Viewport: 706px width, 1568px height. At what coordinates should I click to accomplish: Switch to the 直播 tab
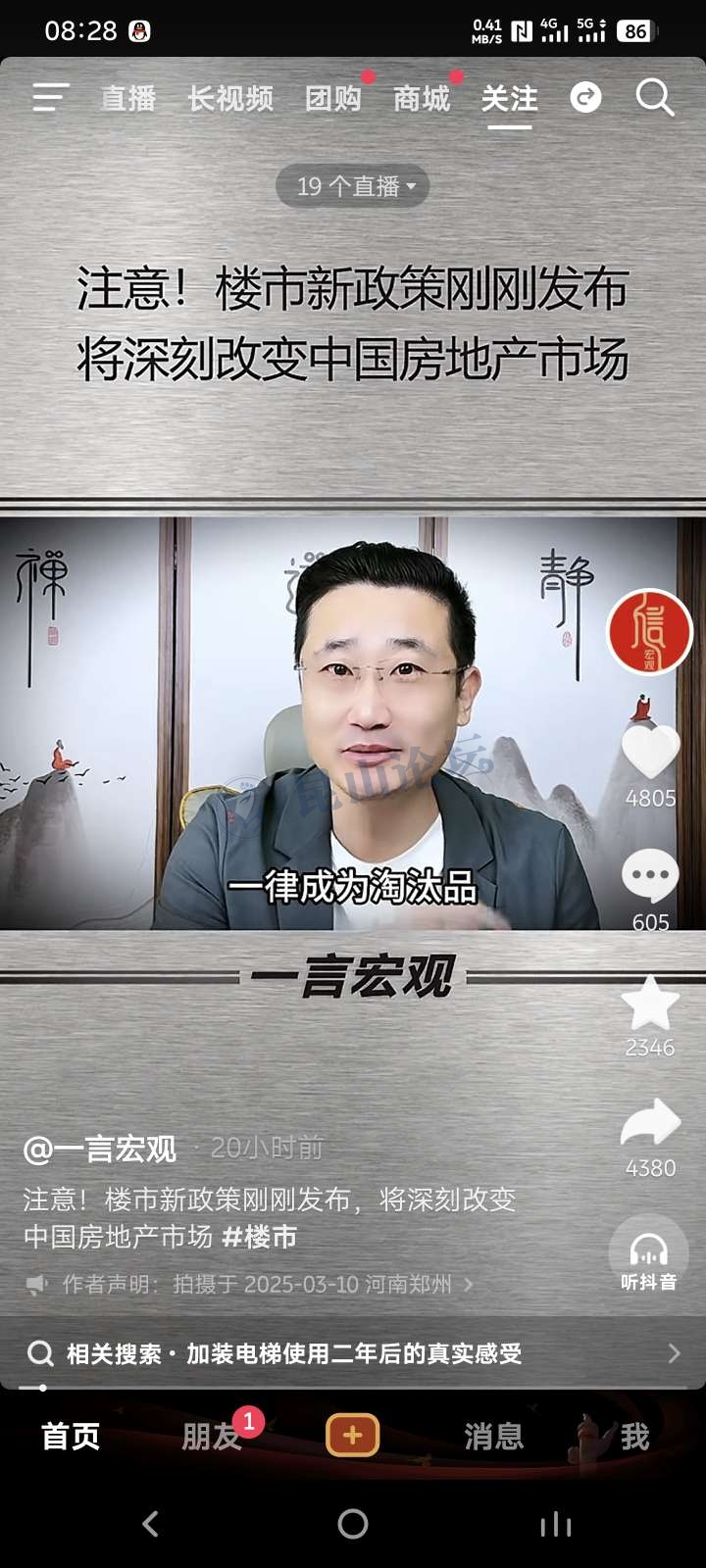(x=128, y=98)
